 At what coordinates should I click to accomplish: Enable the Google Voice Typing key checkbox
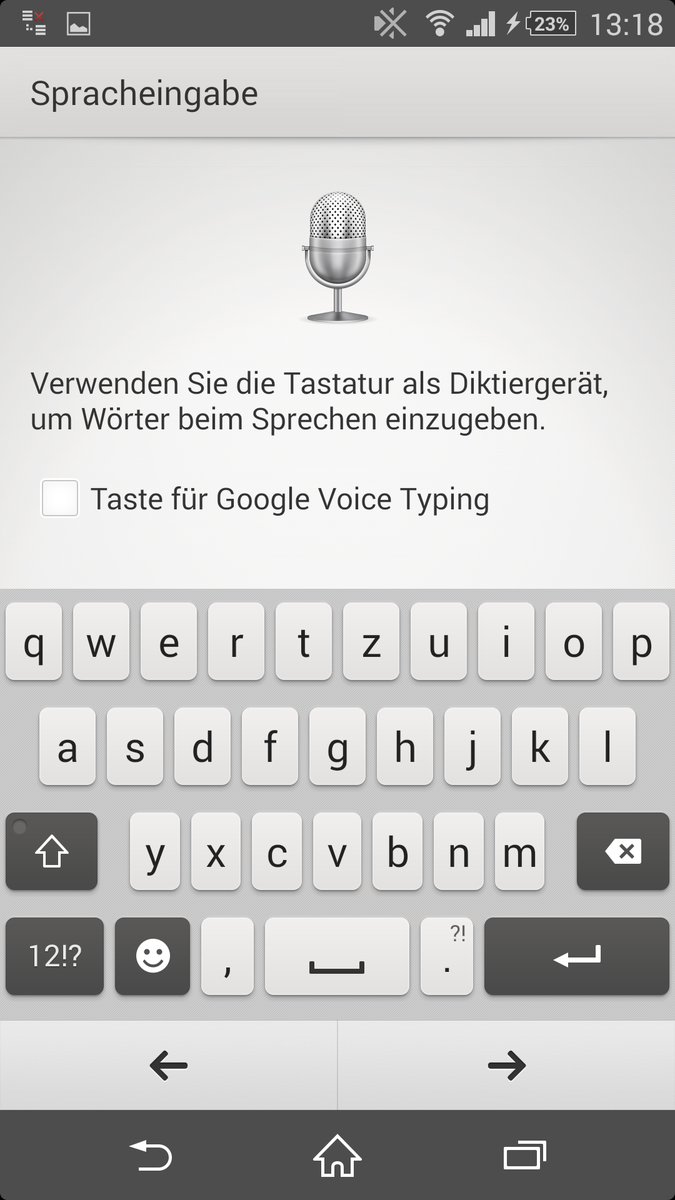pos(60,498)
